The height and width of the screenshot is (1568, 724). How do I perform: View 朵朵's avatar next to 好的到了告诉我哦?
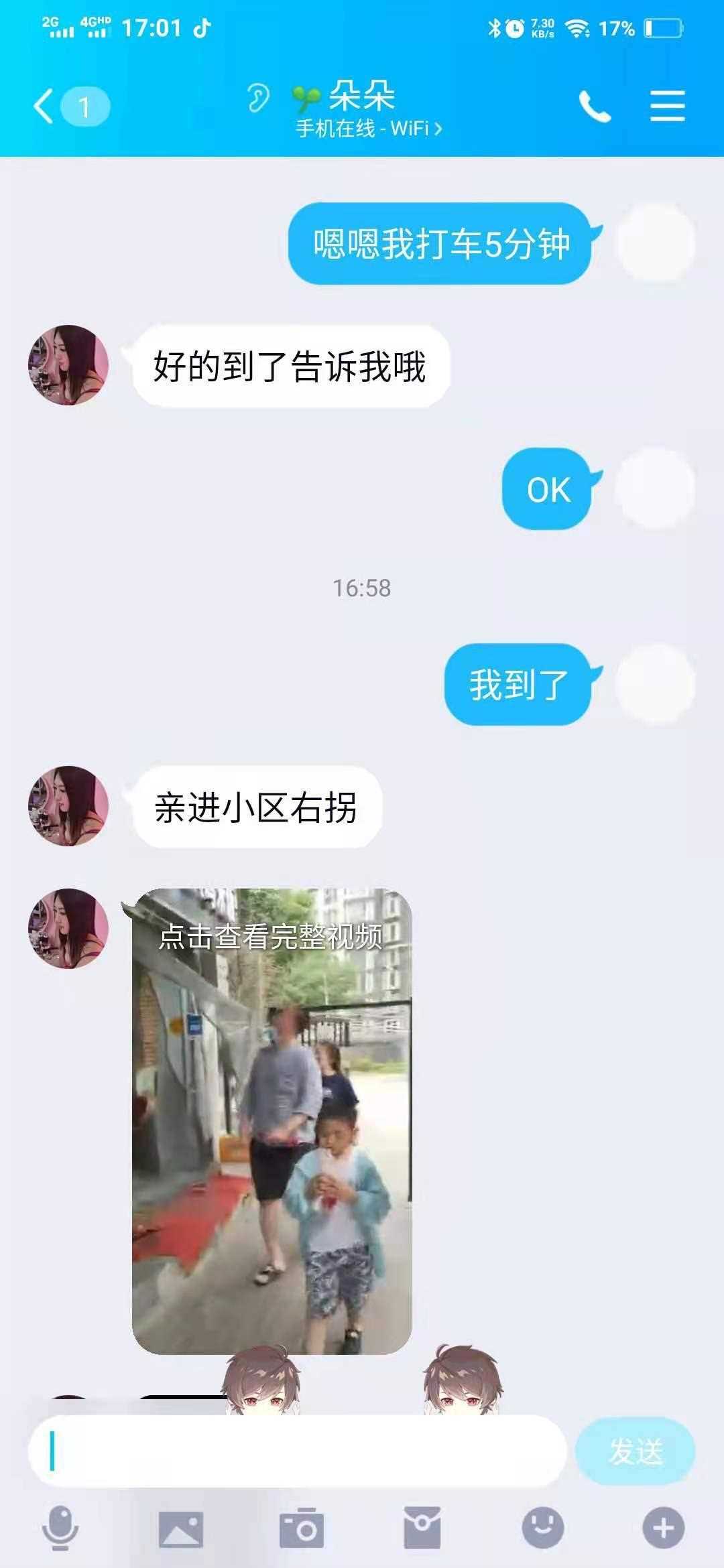68,365
